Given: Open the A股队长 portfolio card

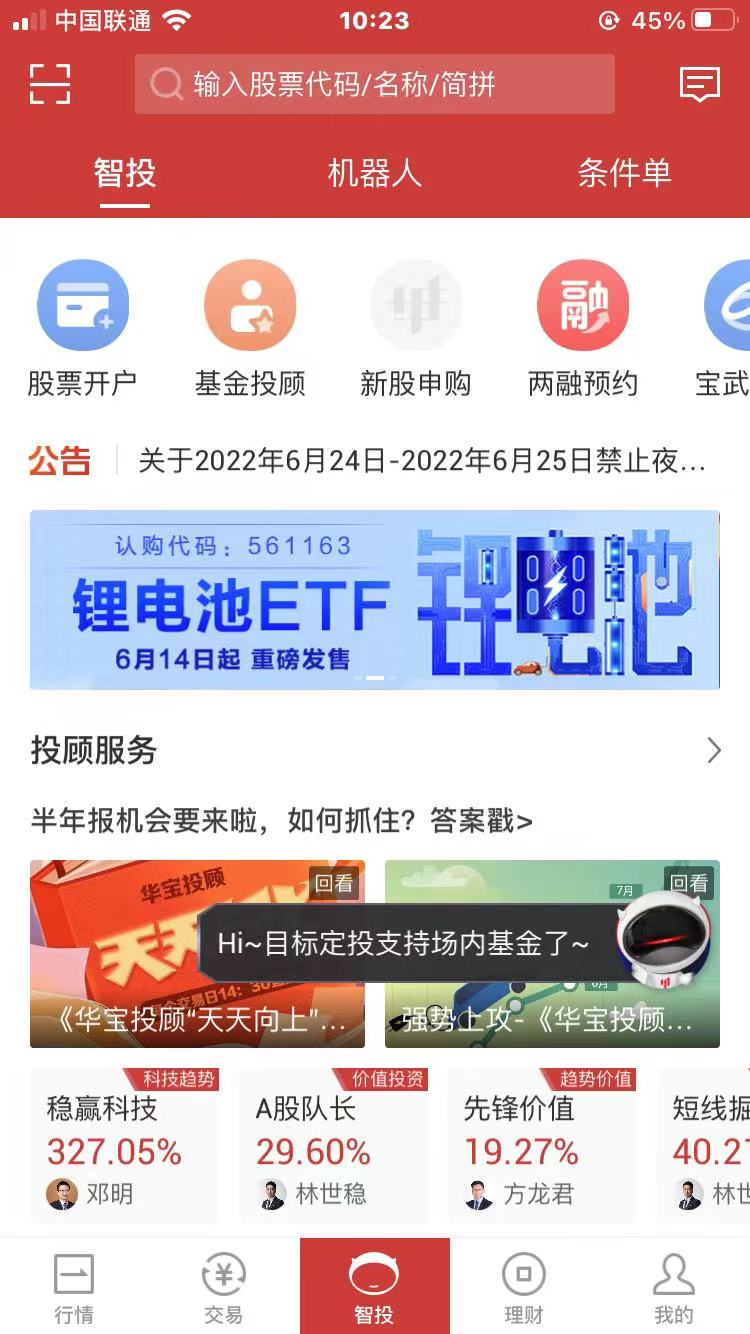Looking at the screenshot, I should coord(333,1144).
